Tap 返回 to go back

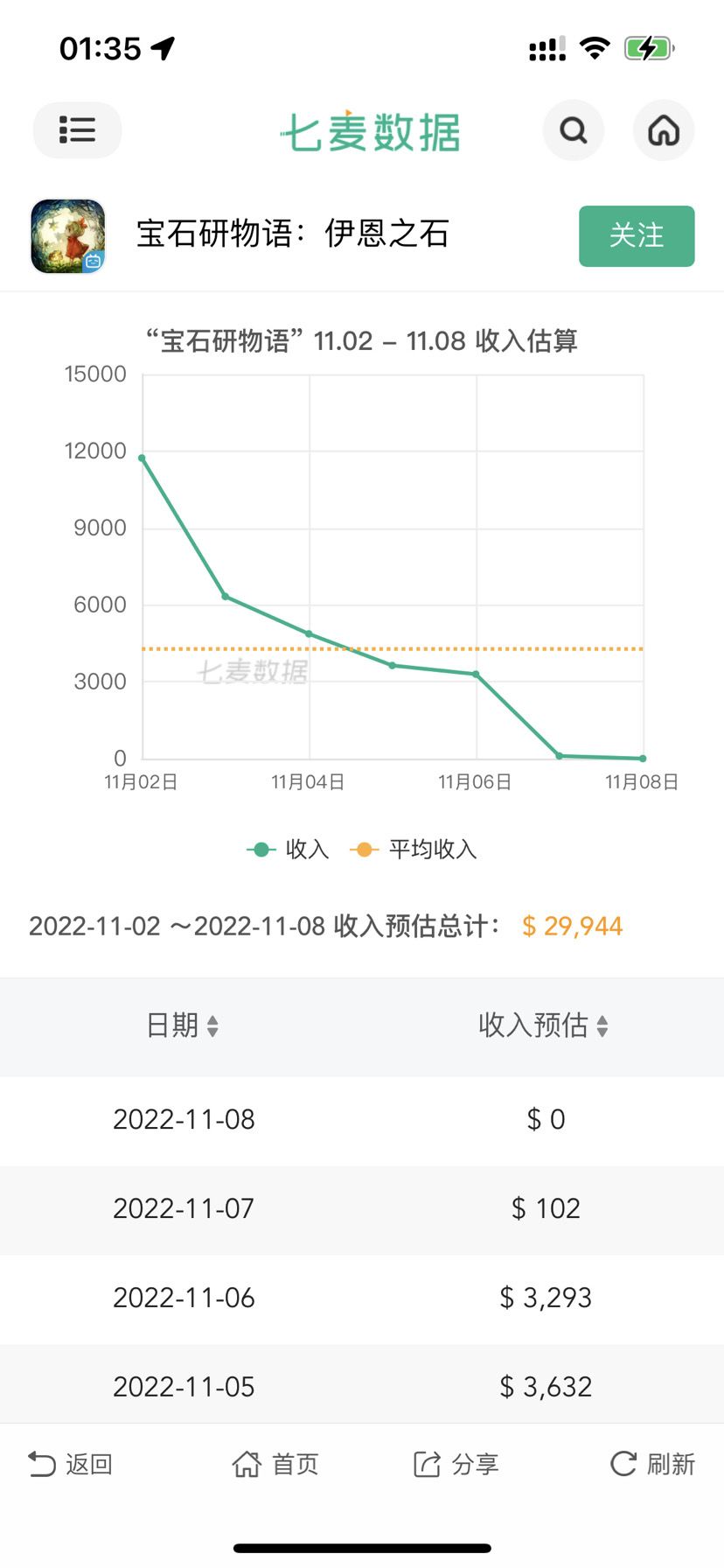71,1464
